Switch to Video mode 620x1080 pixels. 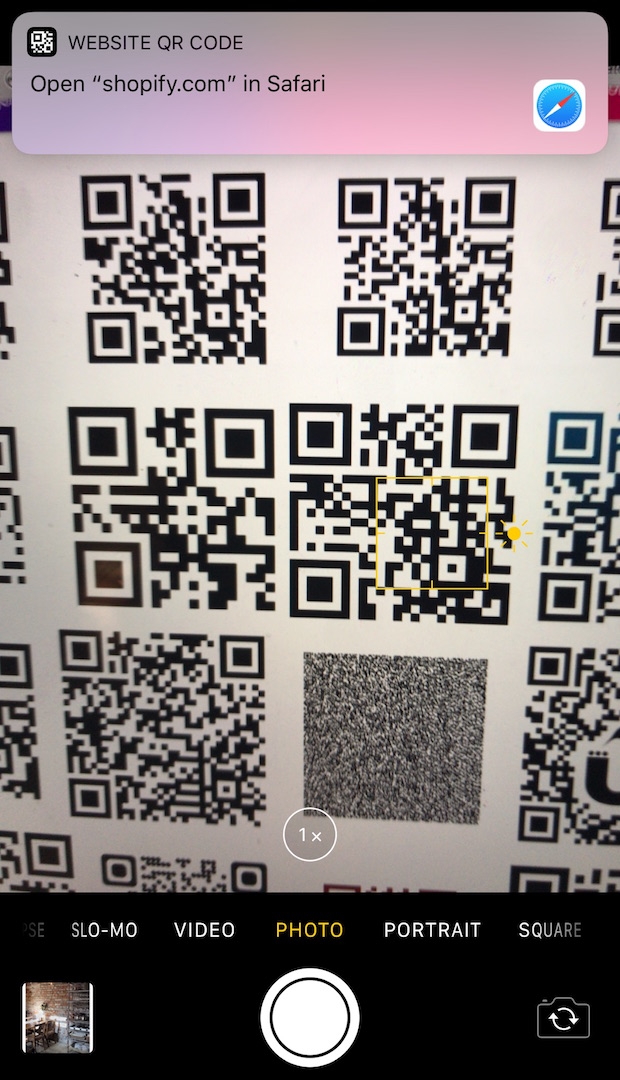205,930
